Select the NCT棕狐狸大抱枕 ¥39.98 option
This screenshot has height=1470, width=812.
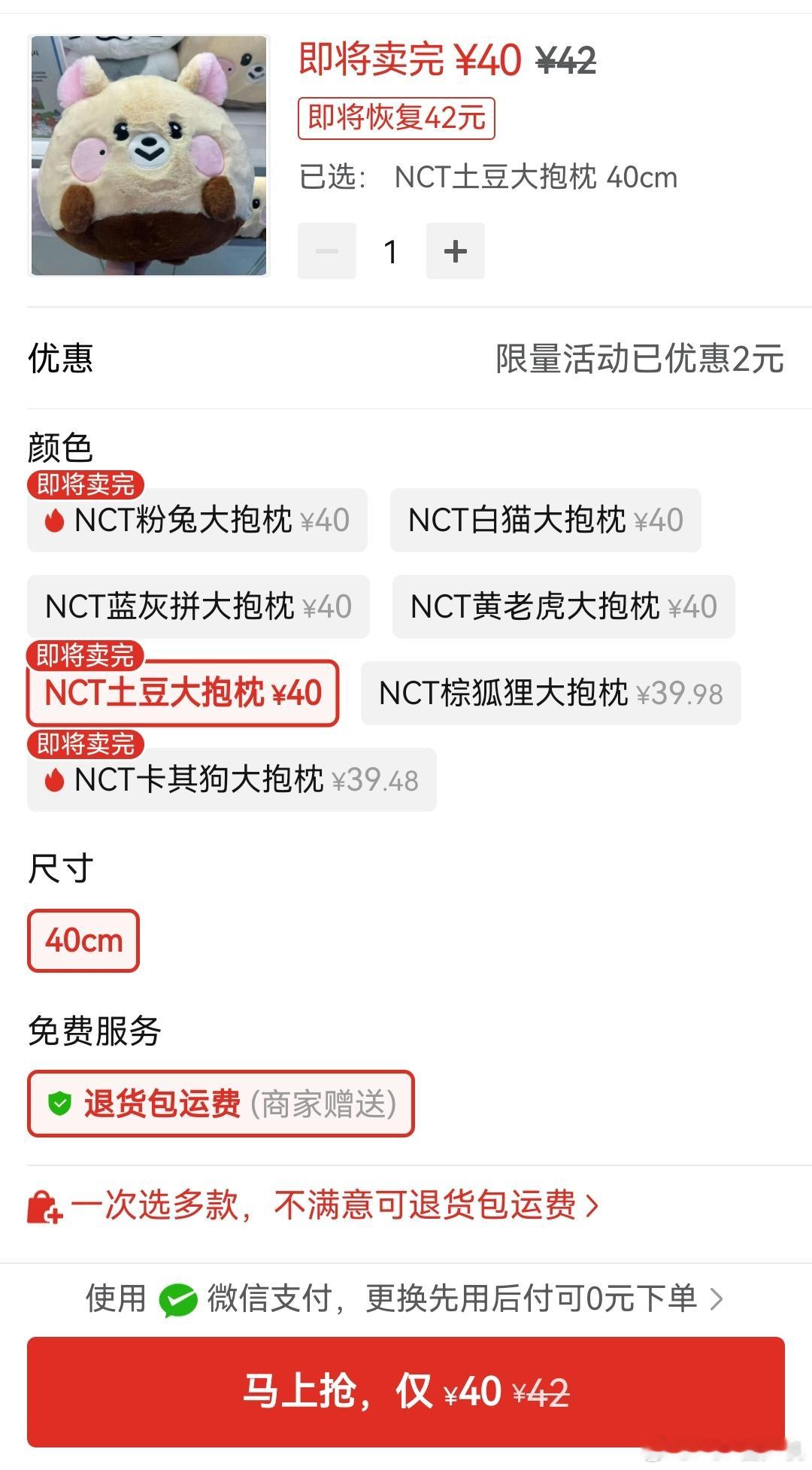(x=550, y=694)
